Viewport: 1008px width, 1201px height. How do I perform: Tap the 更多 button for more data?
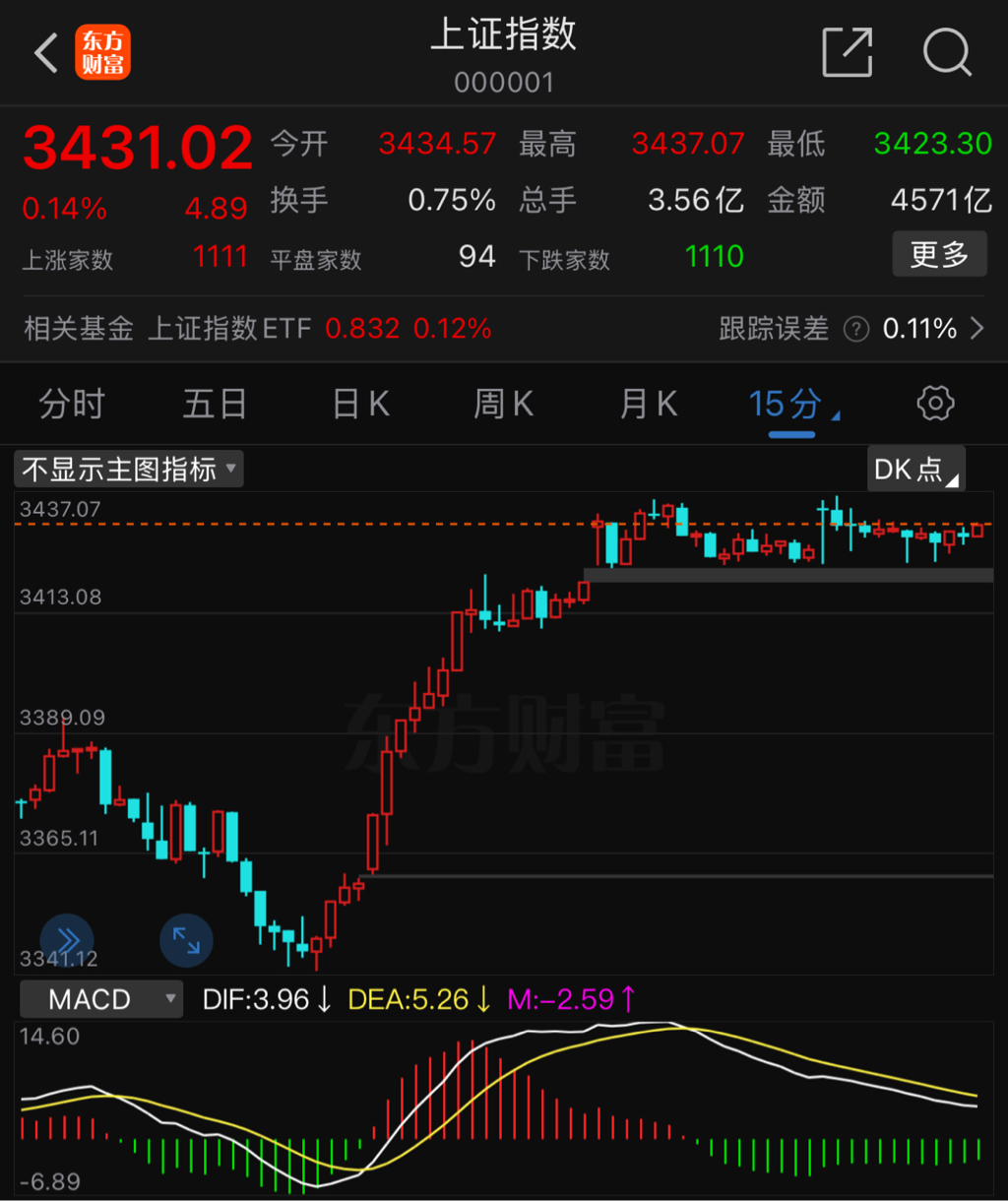[x=939, y=255]
